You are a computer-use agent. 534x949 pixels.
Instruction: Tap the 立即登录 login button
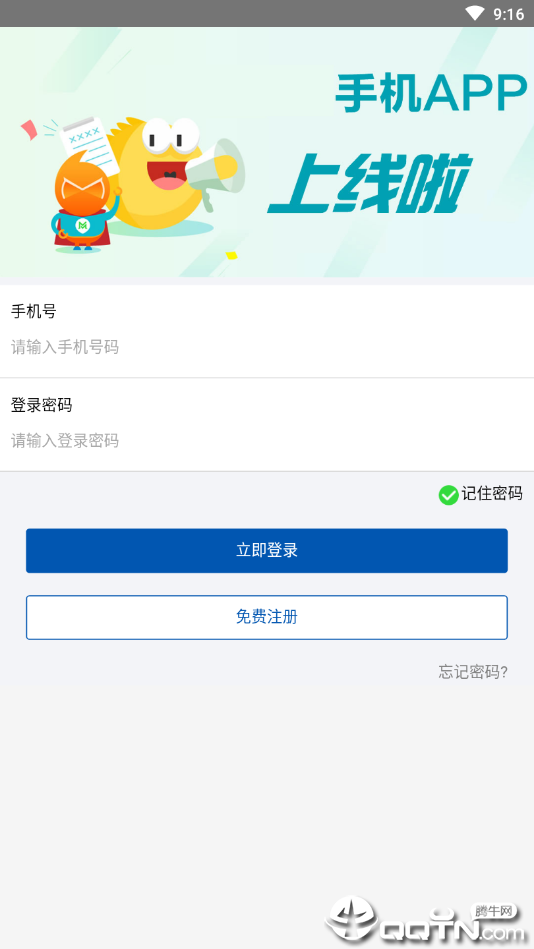[266, 551]
